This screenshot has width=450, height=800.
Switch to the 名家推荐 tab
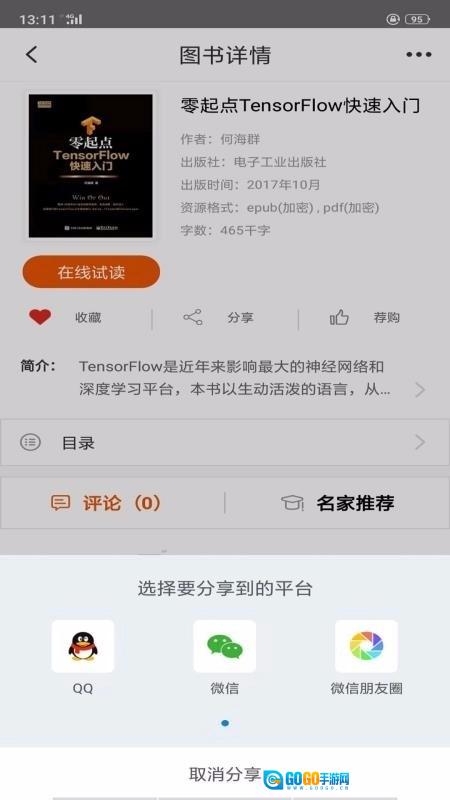point(338,503)
